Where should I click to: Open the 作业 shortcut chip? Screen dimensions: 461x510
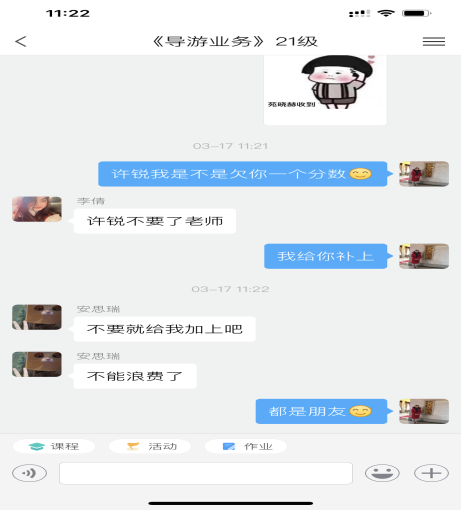[x=246, y=446]
